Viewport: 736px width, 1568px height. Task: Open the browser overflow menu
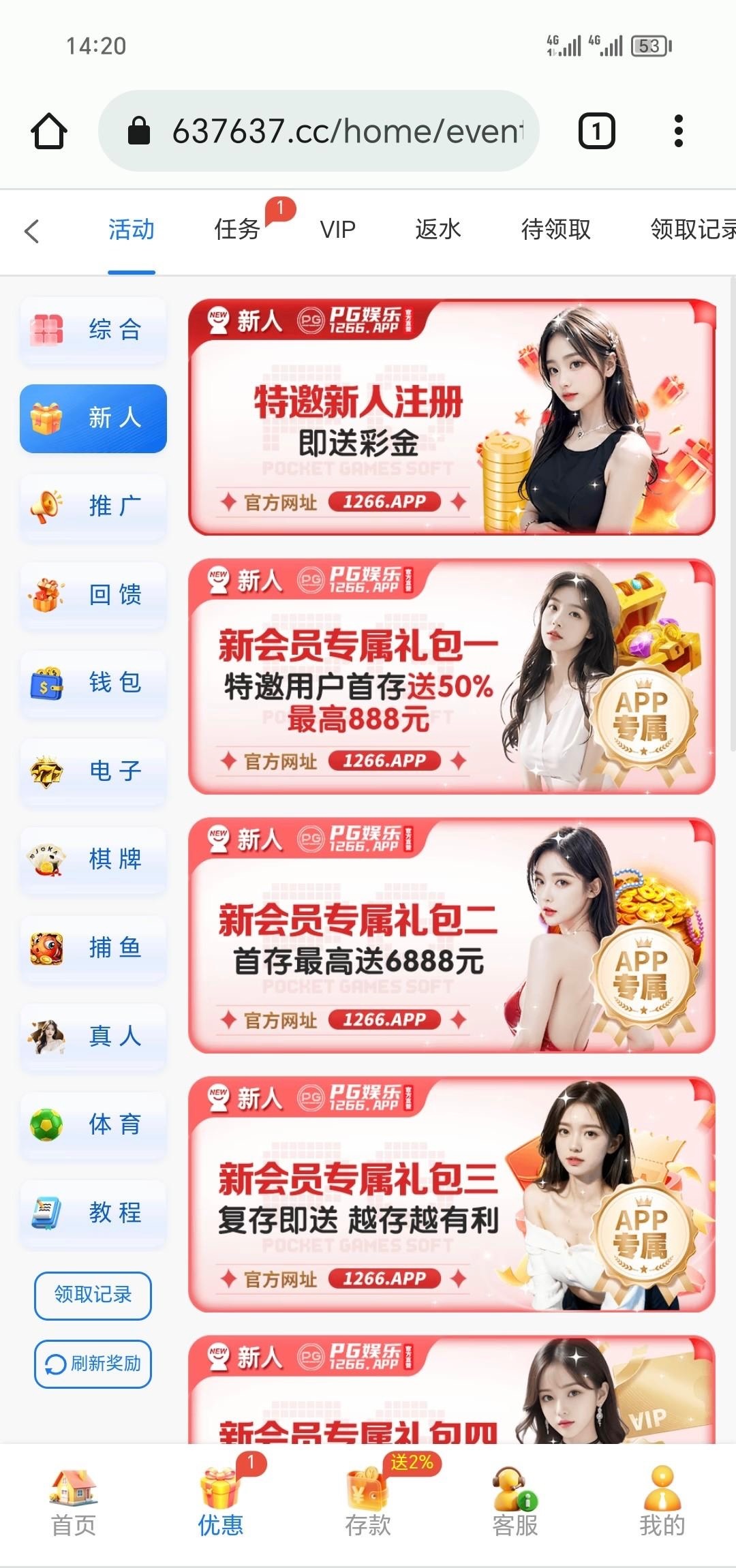point(677,131)
